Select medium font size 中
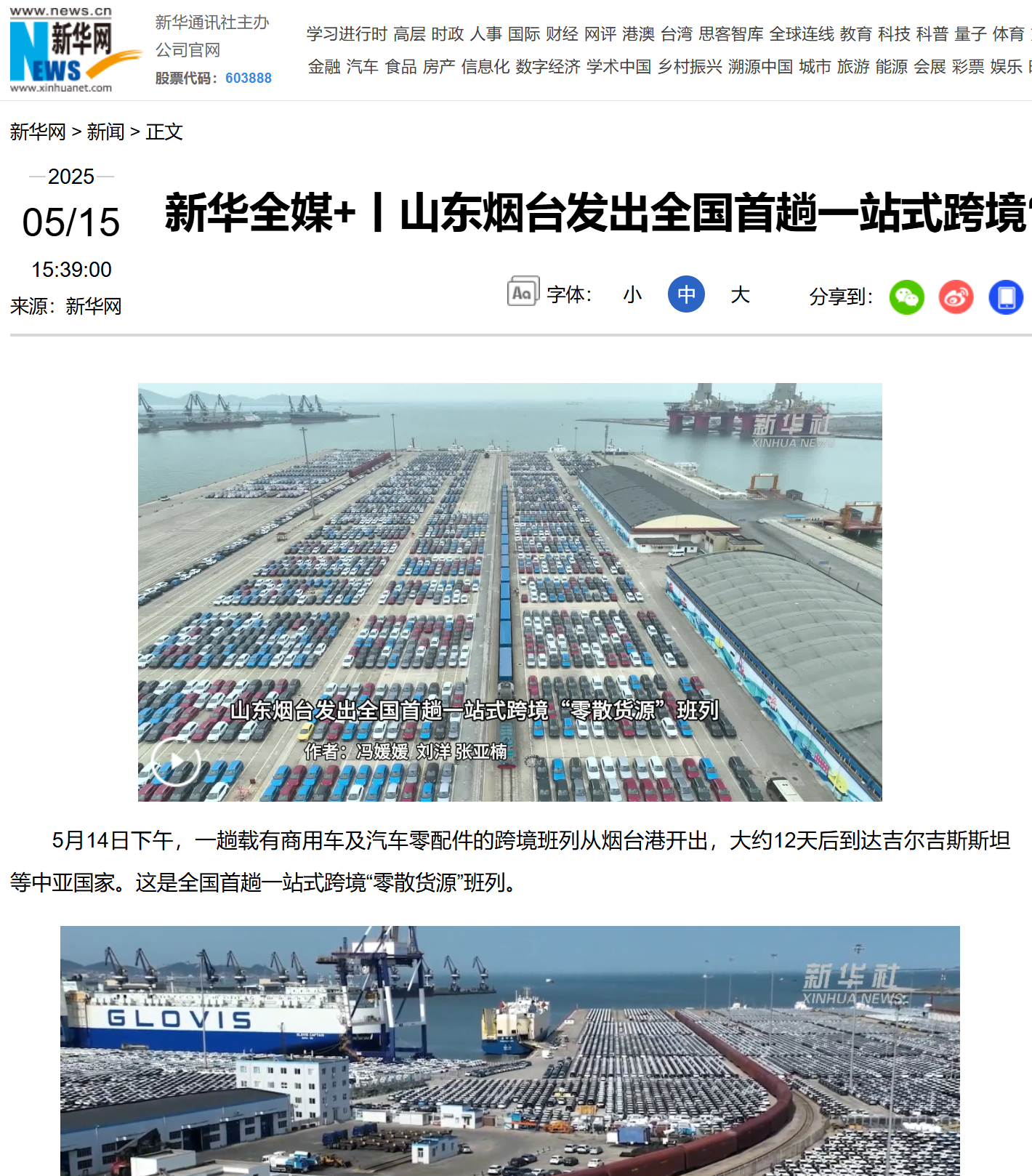Image resolution: width=1032 pixels, height=1176 pixels. point(686,294)
